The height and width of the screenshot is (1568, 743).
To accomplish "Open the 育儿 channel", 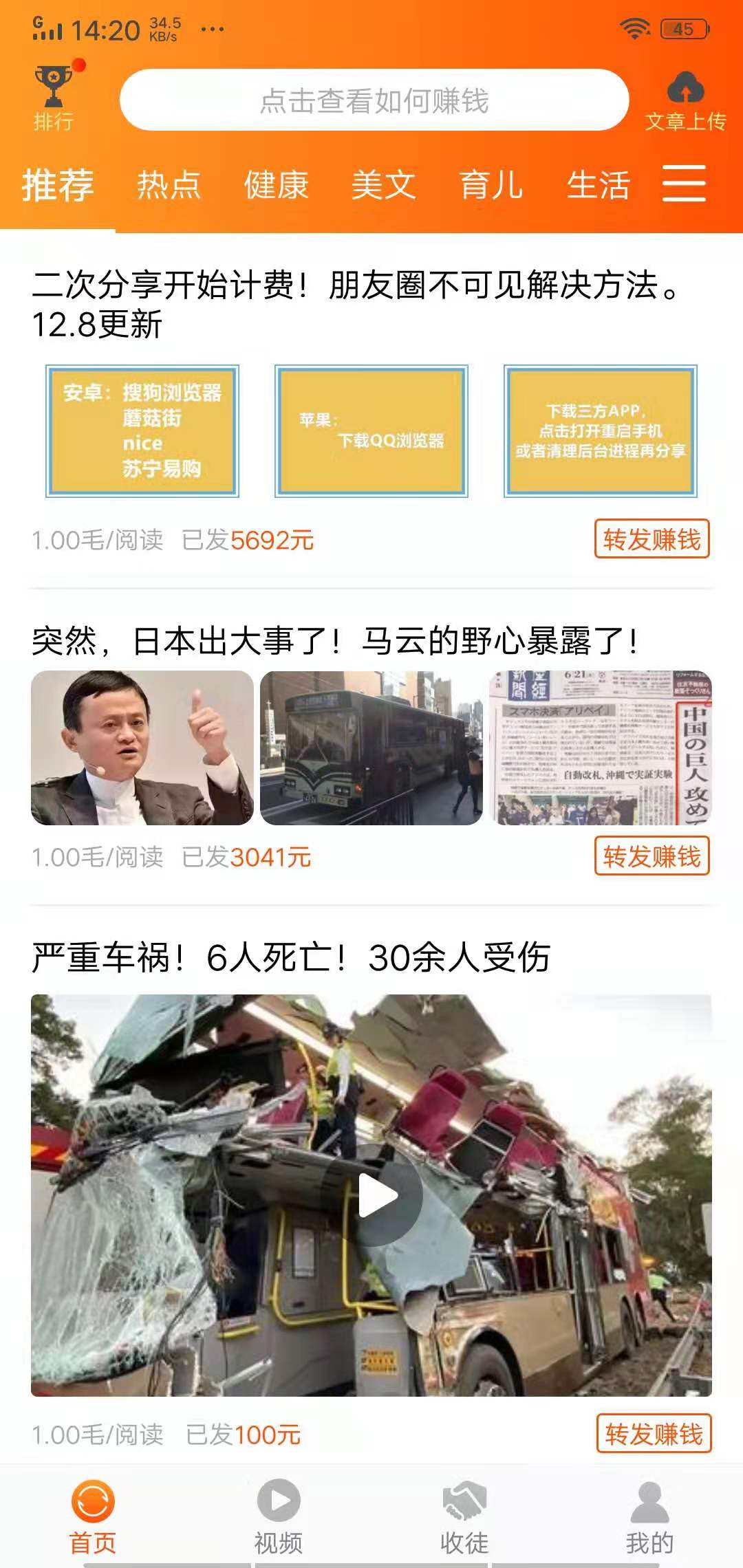I will 491,186.
